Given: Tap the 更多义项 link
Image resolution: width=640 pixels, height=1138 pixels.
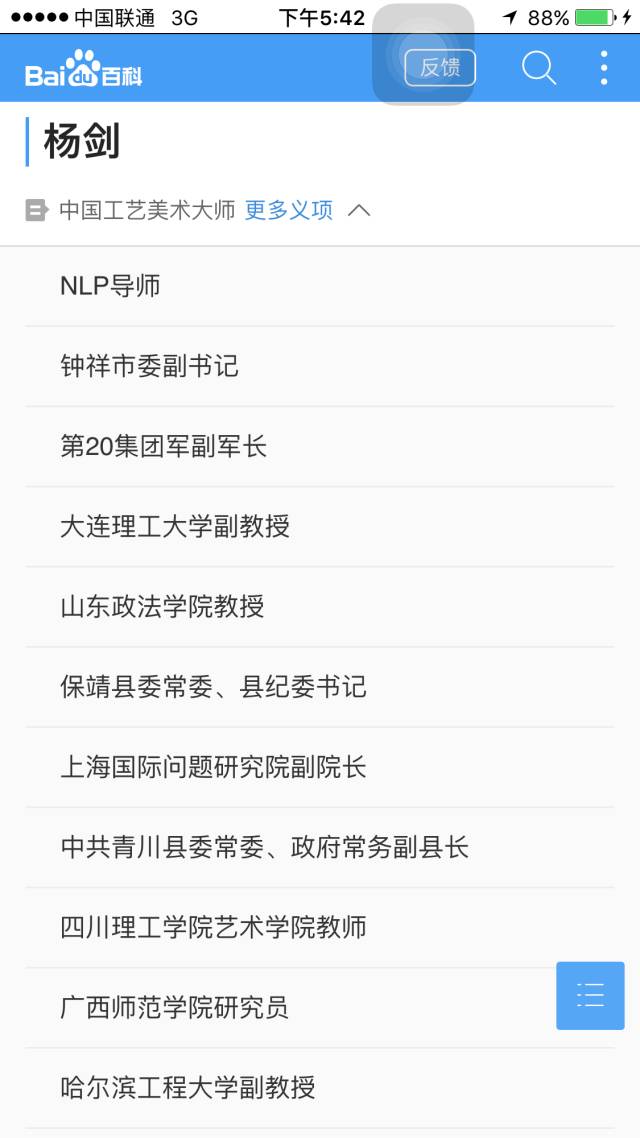Looking at the screenshot, I should click(289, 210).
